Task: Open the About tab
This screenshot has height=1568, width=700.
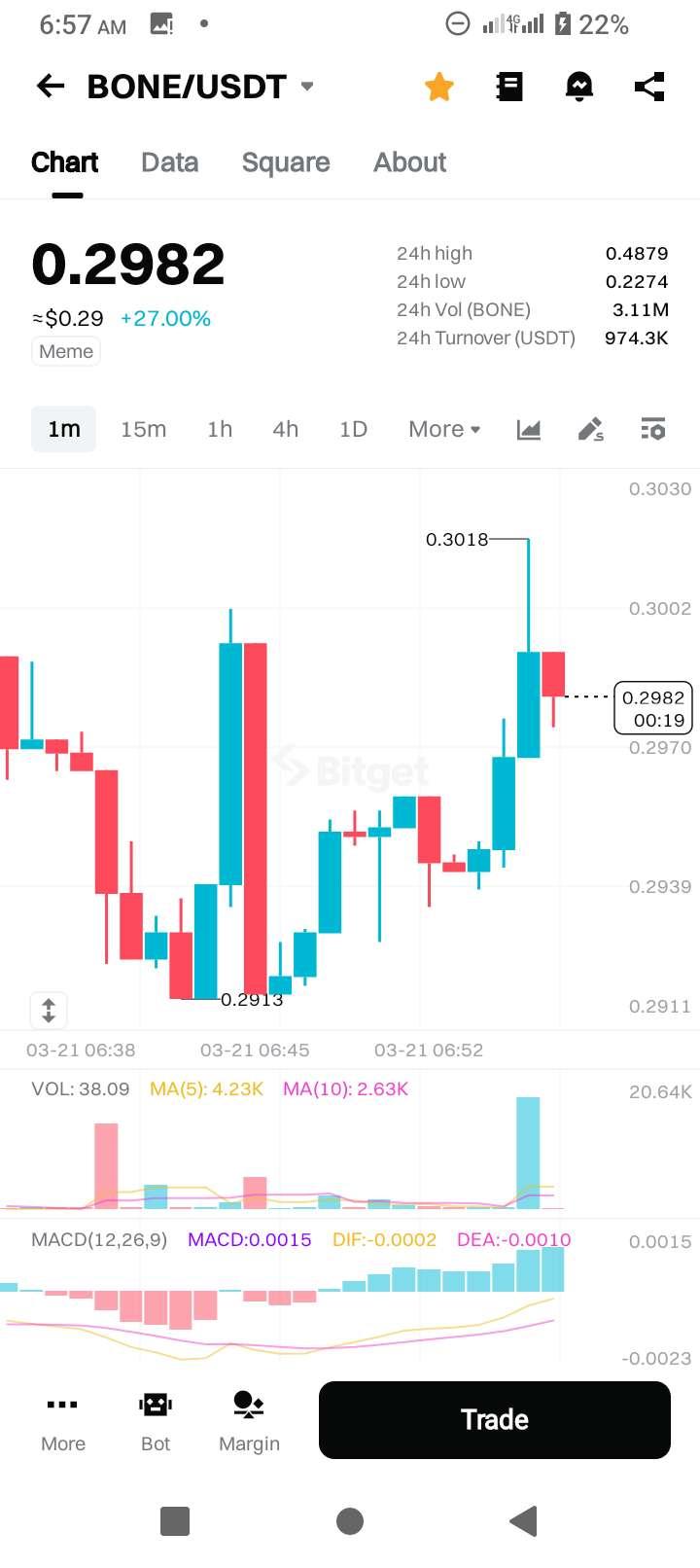Action: (410, 162)
